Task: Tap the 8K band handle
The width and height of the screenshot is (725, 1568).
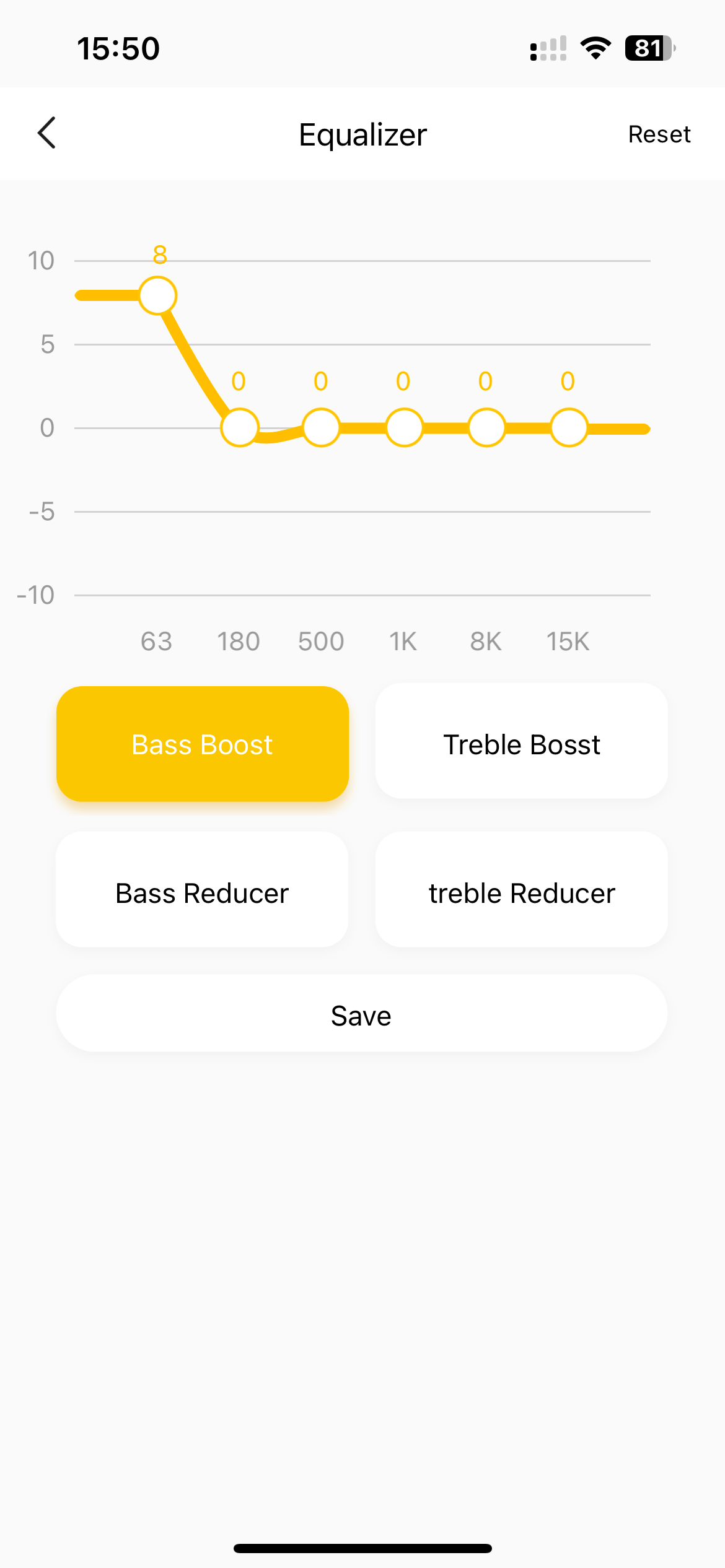Action: click(x=486, y=427)
